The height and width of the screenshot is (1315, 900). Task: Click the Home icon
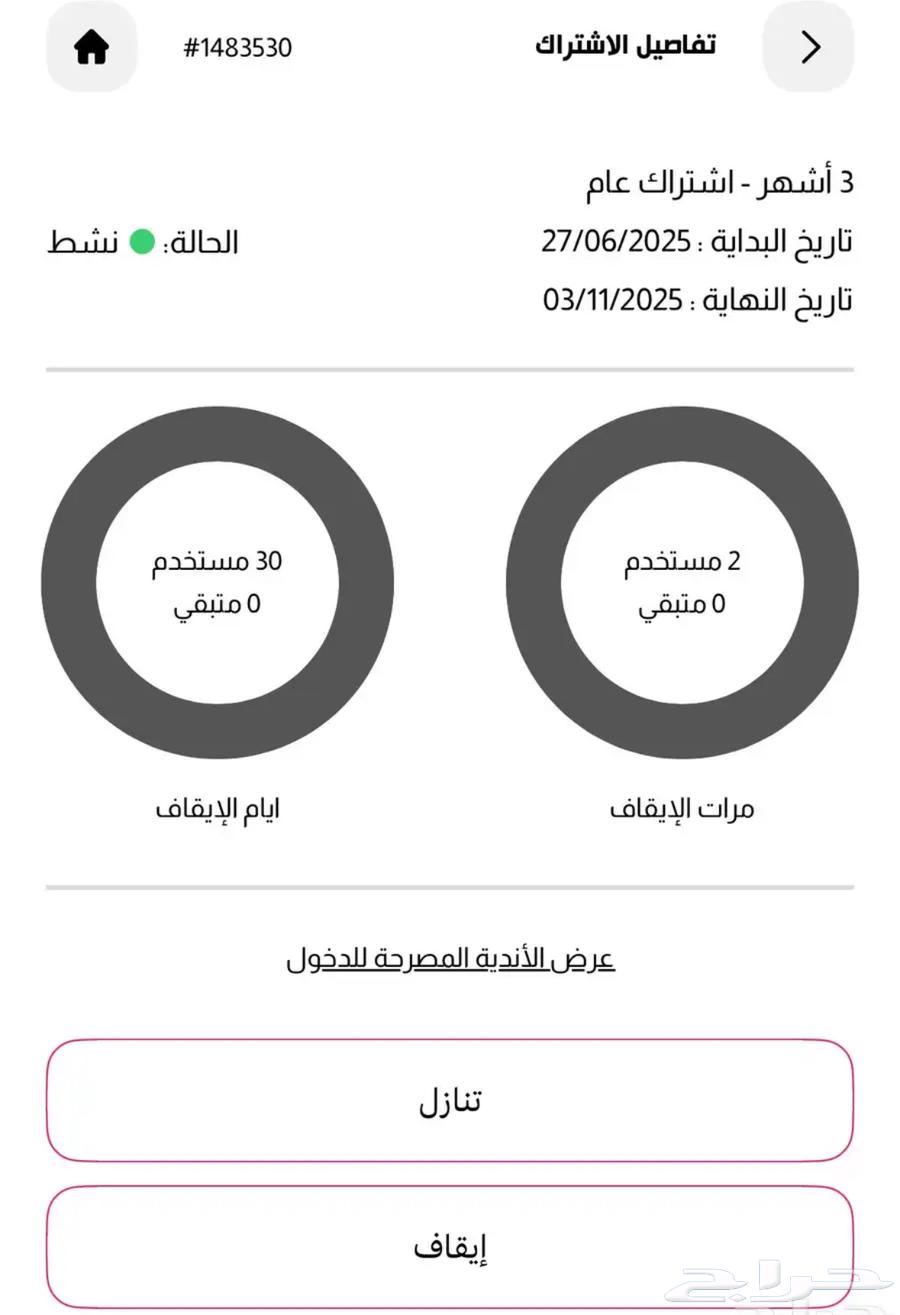coord(91,47)
